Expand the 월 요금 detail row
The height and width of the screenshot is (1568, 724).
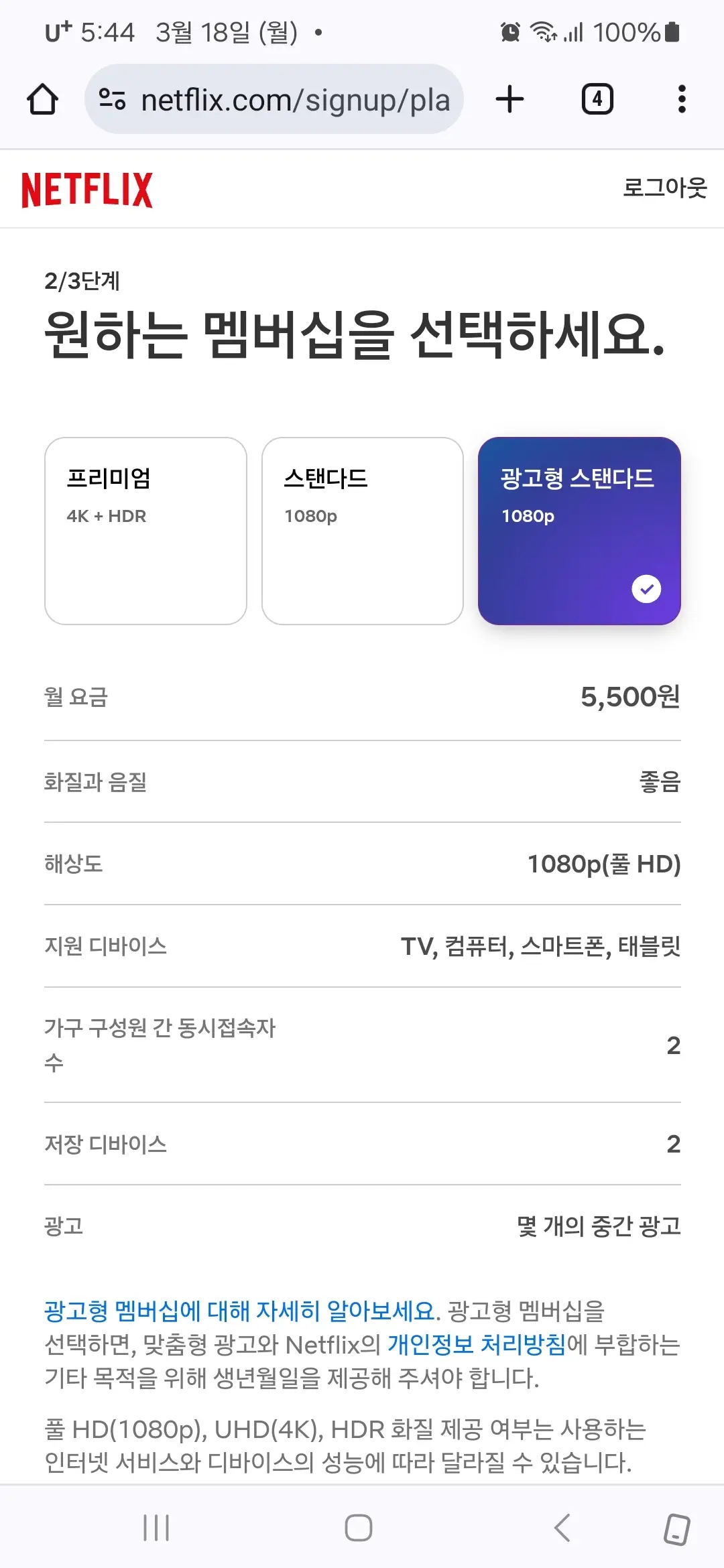362,698
